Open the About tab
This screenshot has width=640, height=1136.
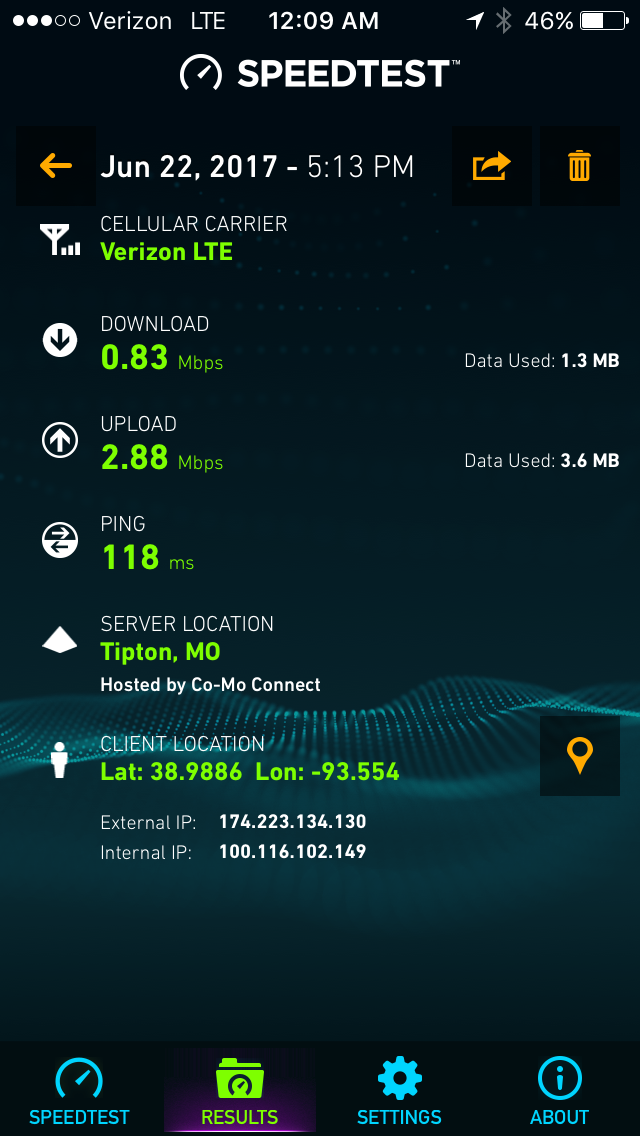pyautogui.click(x=559, y=1092)
